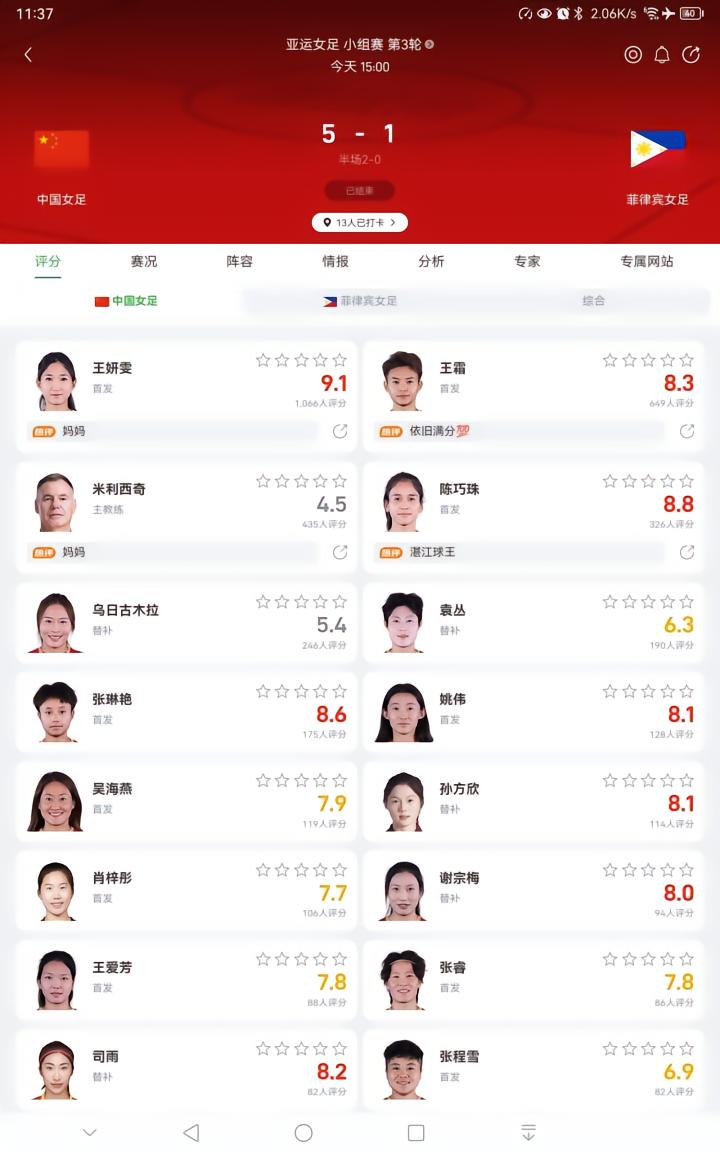Open 陈巧珠's player card
Screen dimensions: 720x1152
533,517
